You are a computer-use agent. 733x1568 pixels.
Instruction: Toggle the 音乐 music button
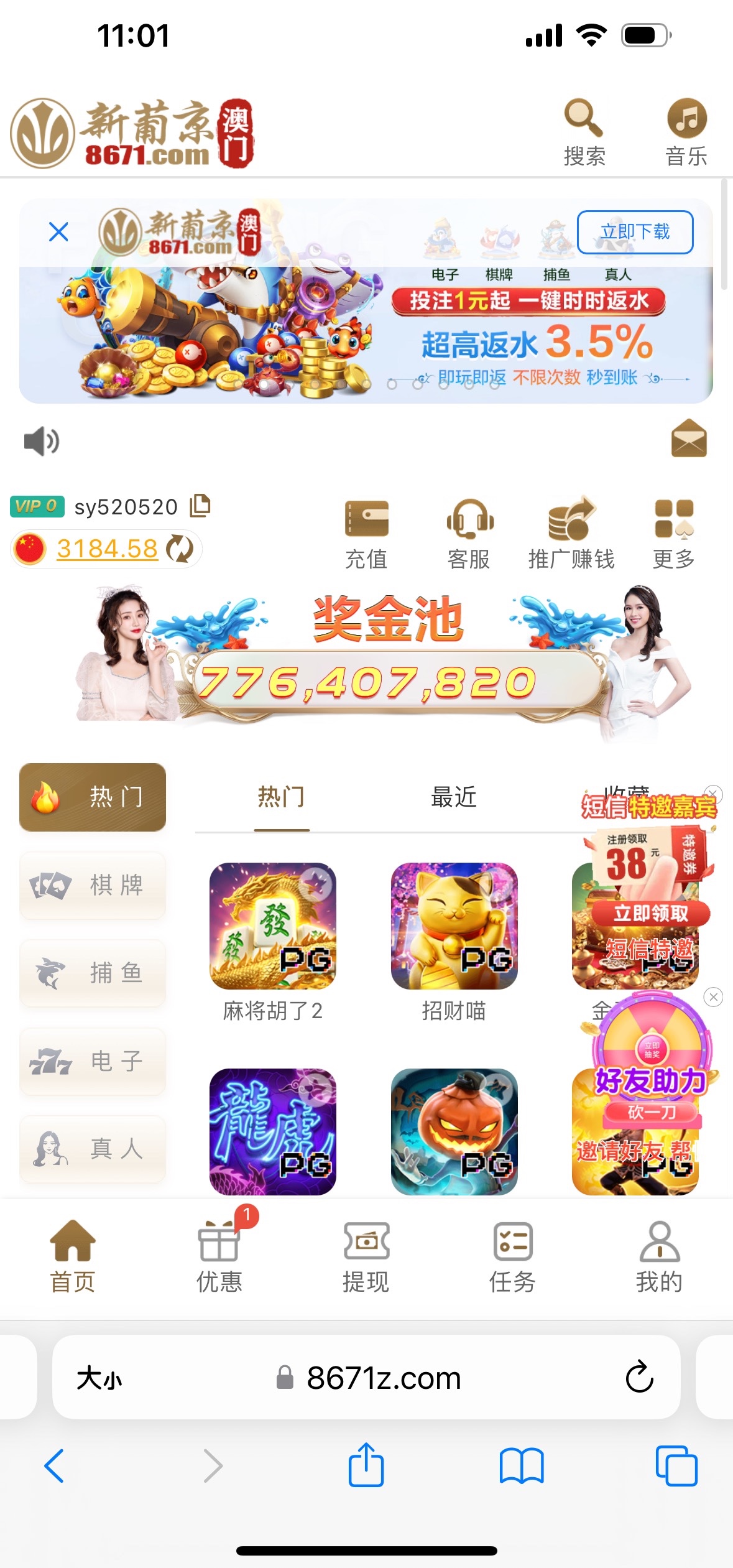(x=686, y=131)
